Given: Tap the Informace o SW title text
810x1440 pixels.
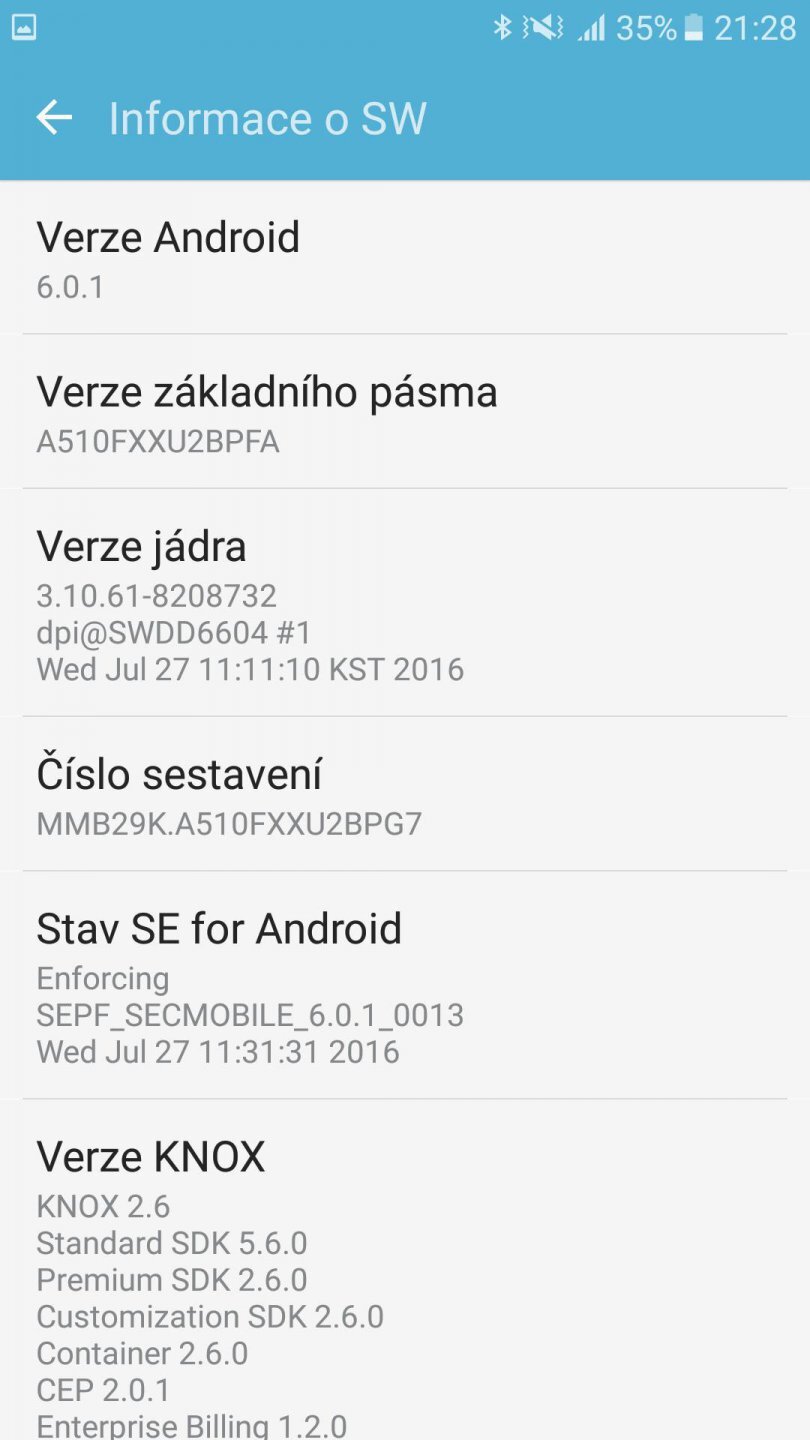Looking at the screenshot, I should click(268, 118).
